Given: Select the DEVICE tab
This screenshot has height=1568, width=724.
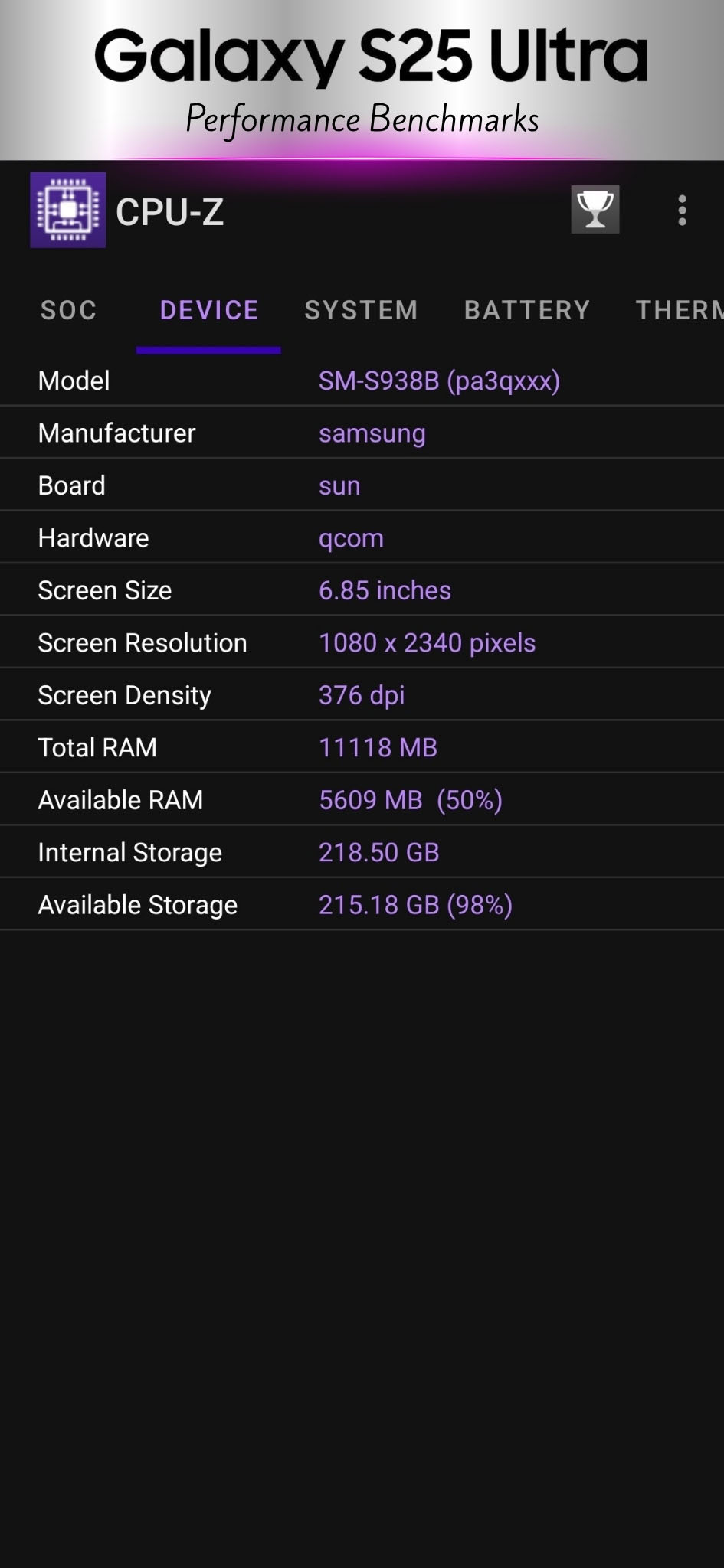Looking at the screenshot, I should click(209, 310).
